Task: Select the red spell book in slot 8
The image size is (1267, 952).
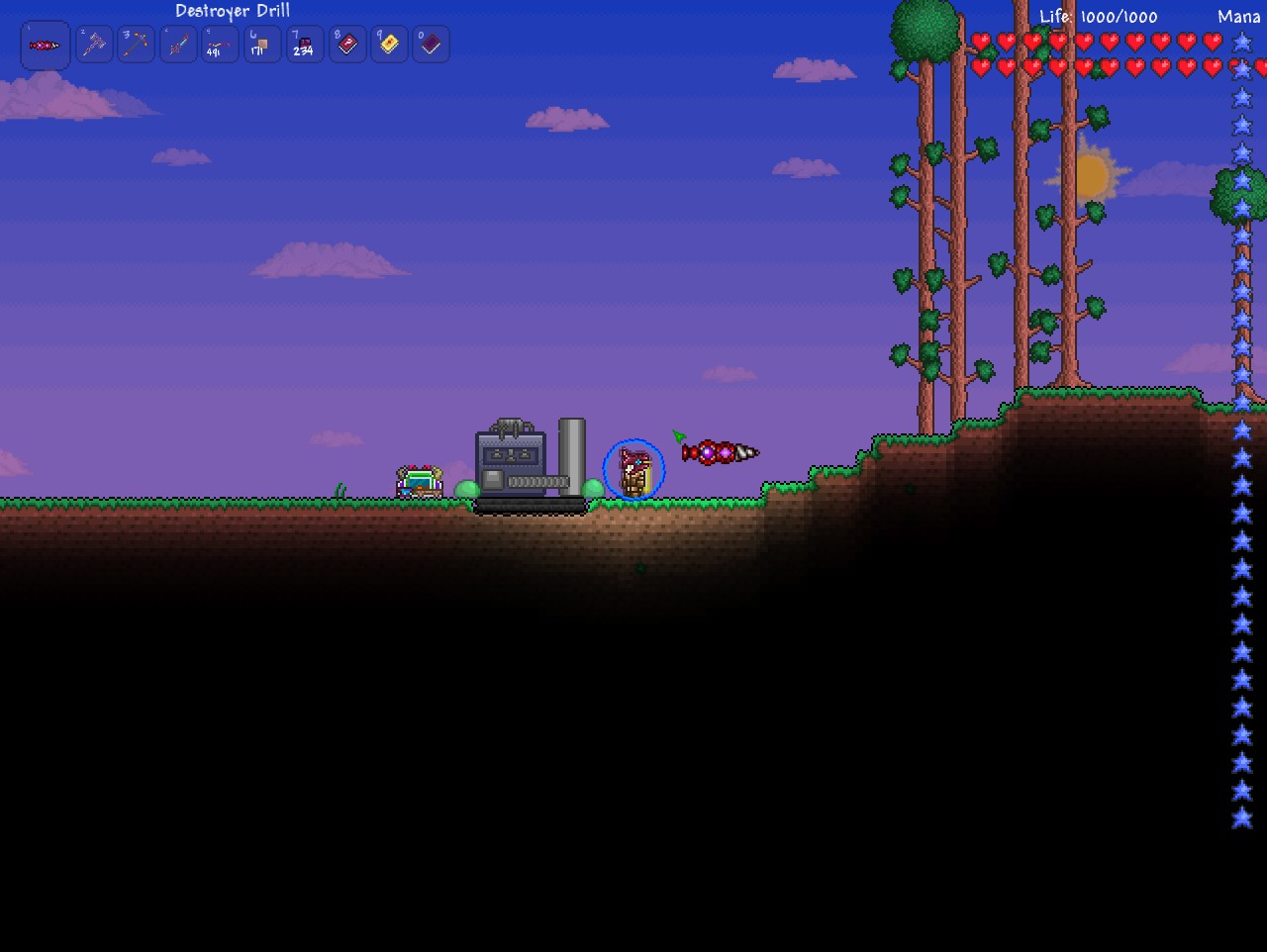Action: click(347, 45)
